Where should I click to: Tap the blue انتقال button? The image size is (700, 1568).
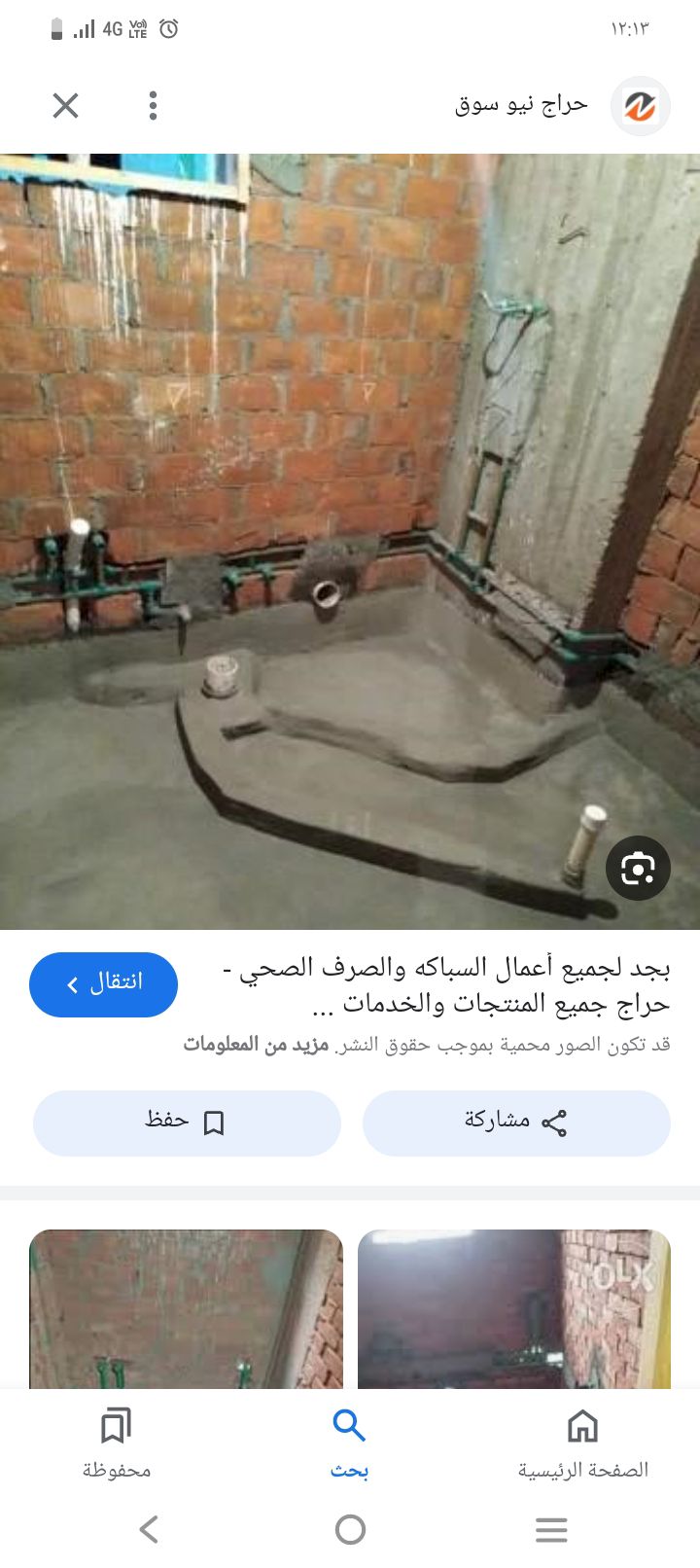(103, 983)
